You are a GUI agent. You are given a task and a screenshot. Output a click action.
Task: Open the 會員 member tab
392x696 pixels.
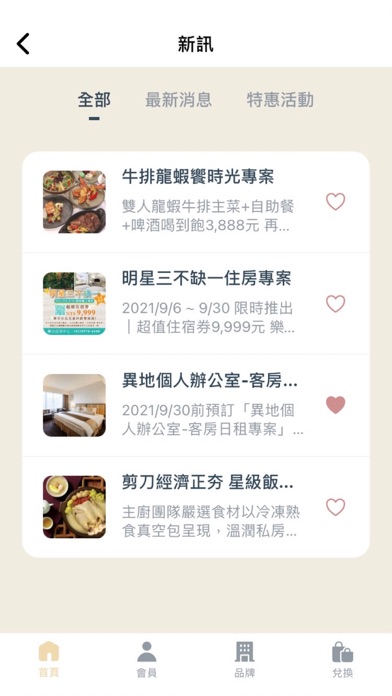pyautogui.click(x=147, y=659)
